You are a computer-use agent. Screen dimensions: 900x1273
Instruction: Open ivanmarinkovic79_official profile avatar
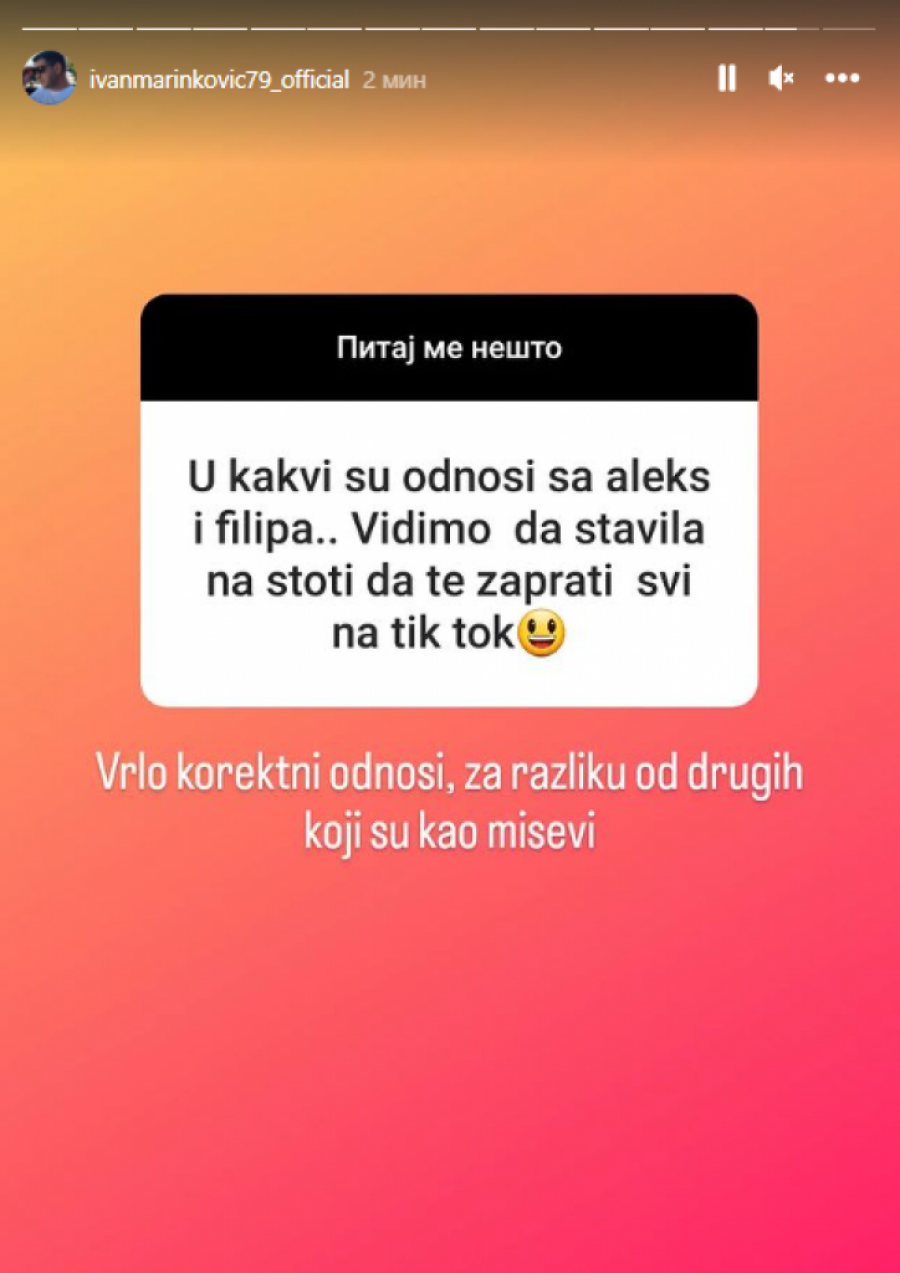click(x=49, y=78)
